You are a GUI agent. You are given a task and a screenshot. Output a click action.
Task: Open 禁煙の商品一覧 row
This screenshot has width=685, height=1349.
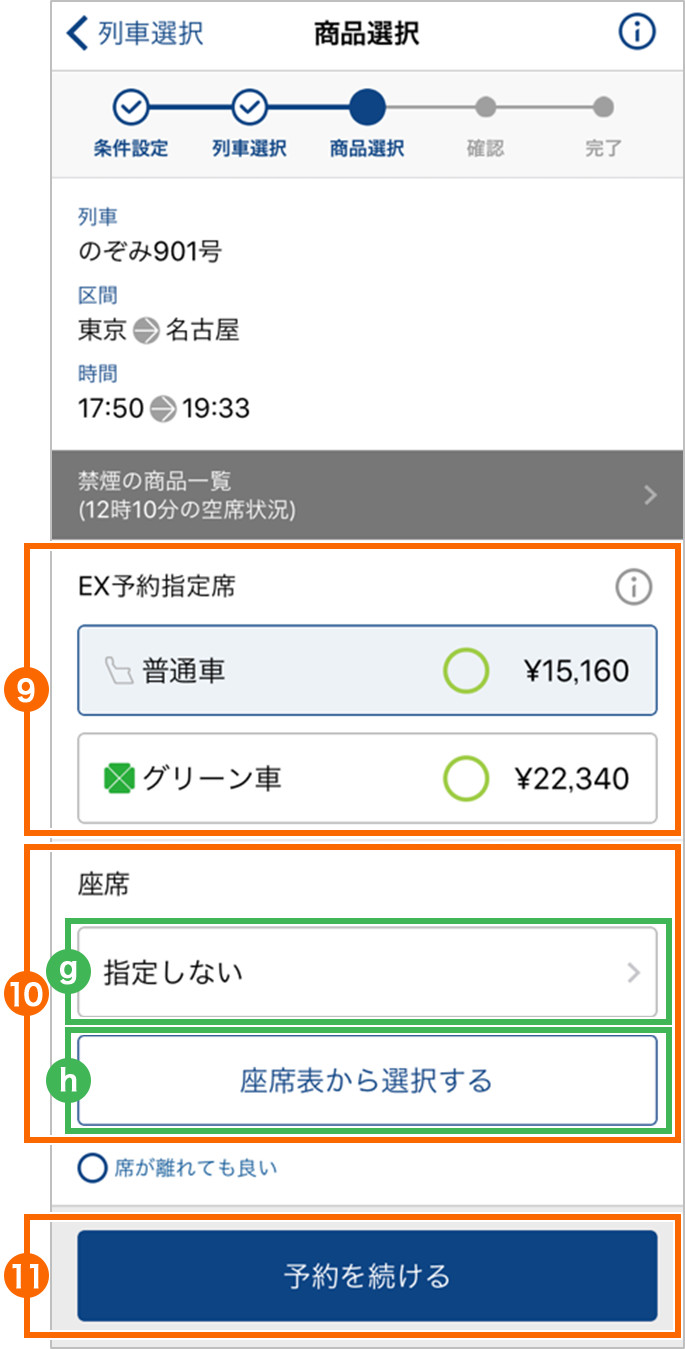(x=368, y=495)
